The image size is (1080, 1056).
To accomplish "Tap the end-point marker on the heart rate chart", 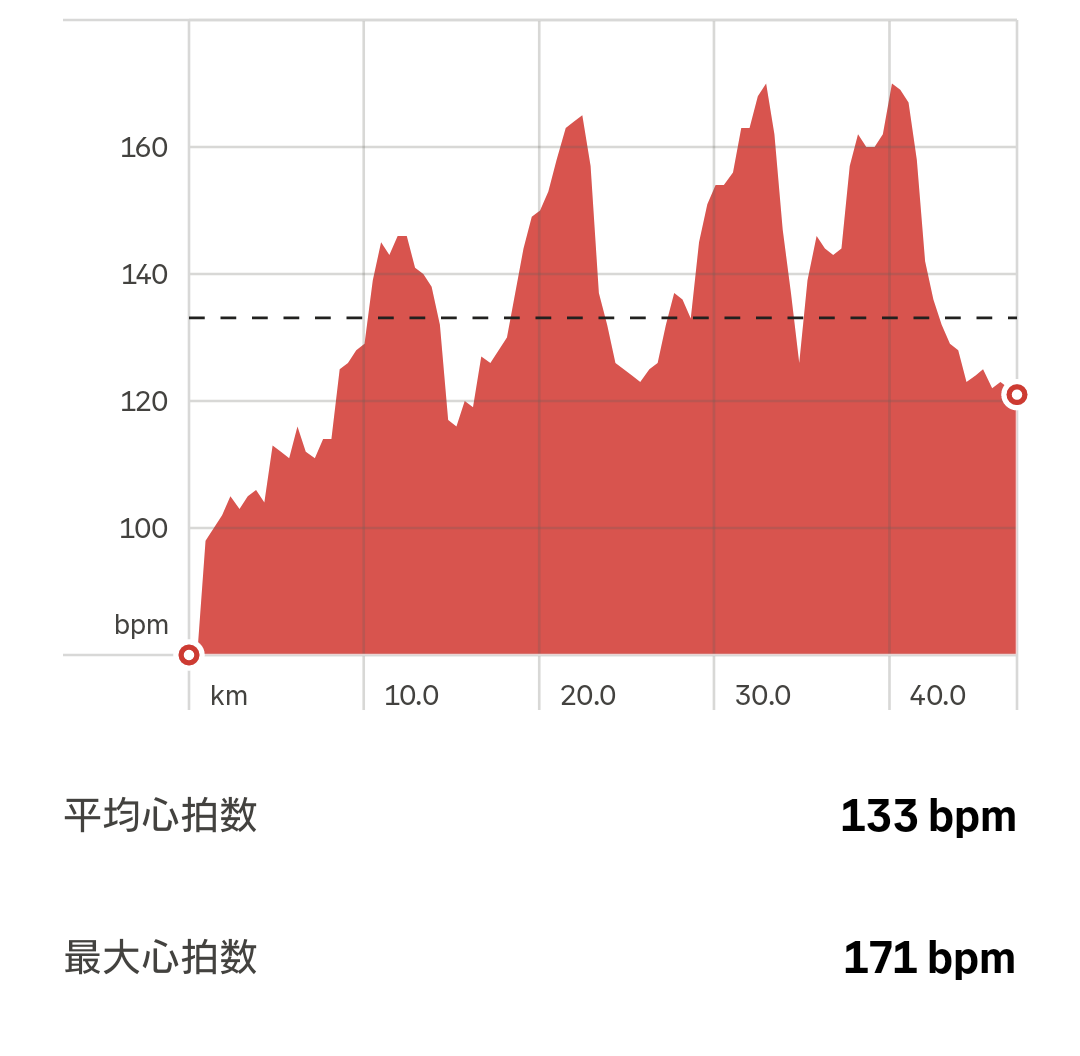I will (1016, 395).
